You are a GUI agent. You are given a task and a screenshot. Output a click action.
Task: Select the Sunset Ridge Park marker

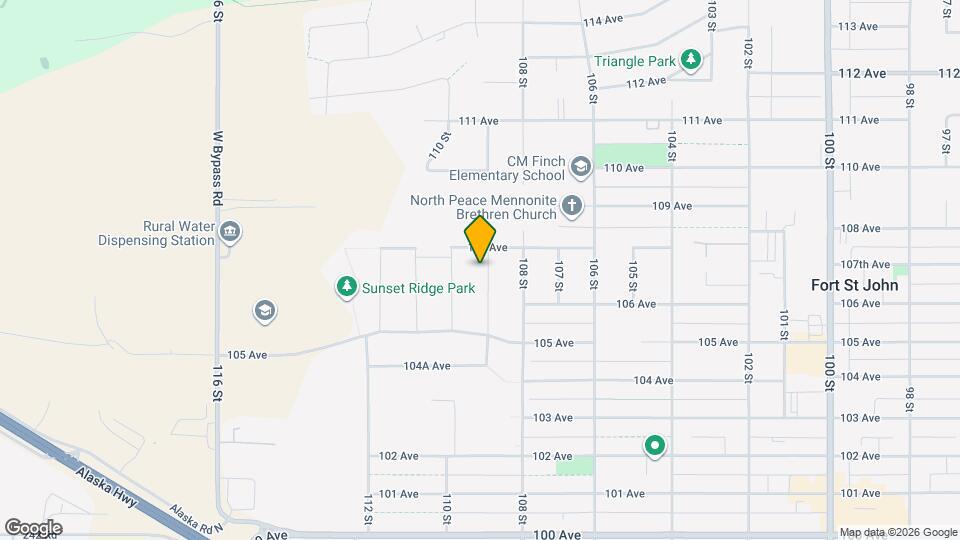pos(347,288)
